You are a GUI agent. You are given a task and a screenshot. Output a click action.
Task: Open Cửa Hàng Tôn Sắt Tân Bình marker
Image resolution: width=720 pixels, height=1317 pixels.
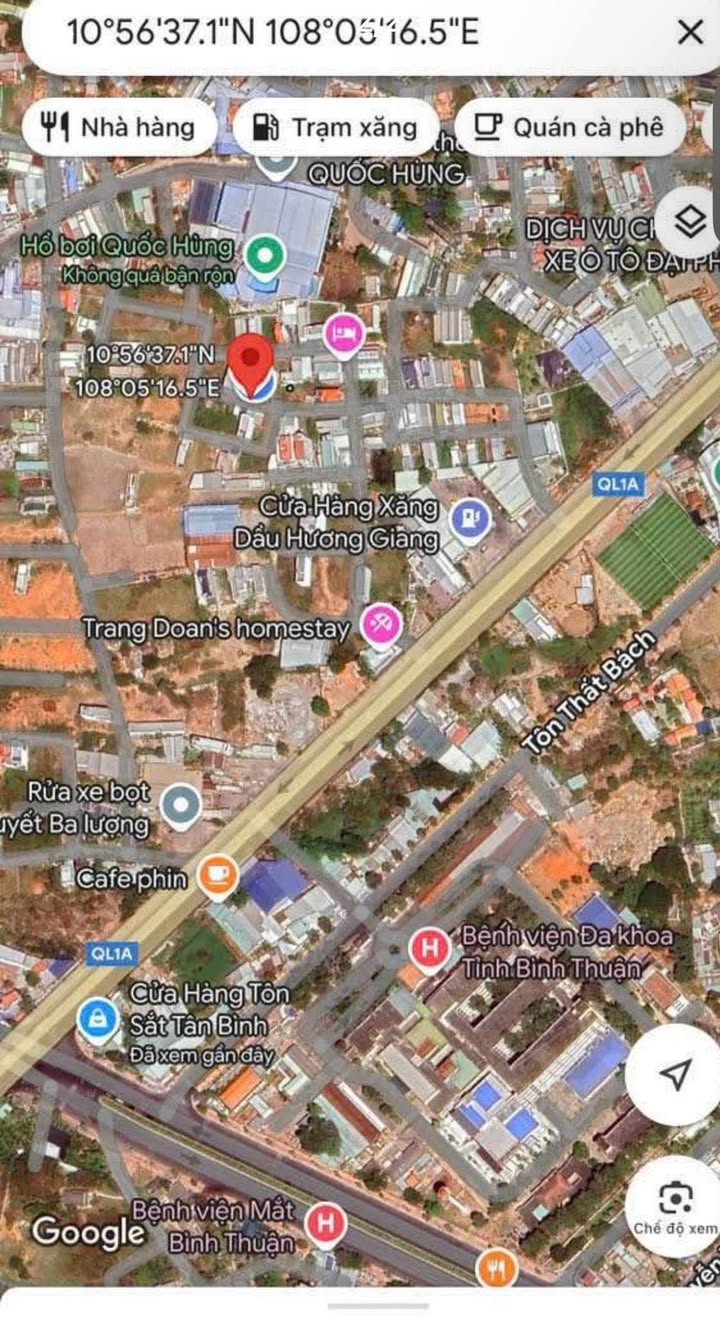click(x=98, y=1020)
